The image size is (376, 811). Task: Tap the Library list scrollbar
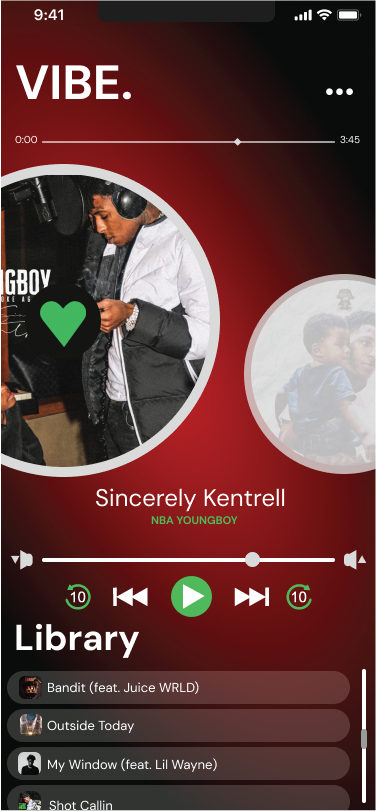[364, 739]
